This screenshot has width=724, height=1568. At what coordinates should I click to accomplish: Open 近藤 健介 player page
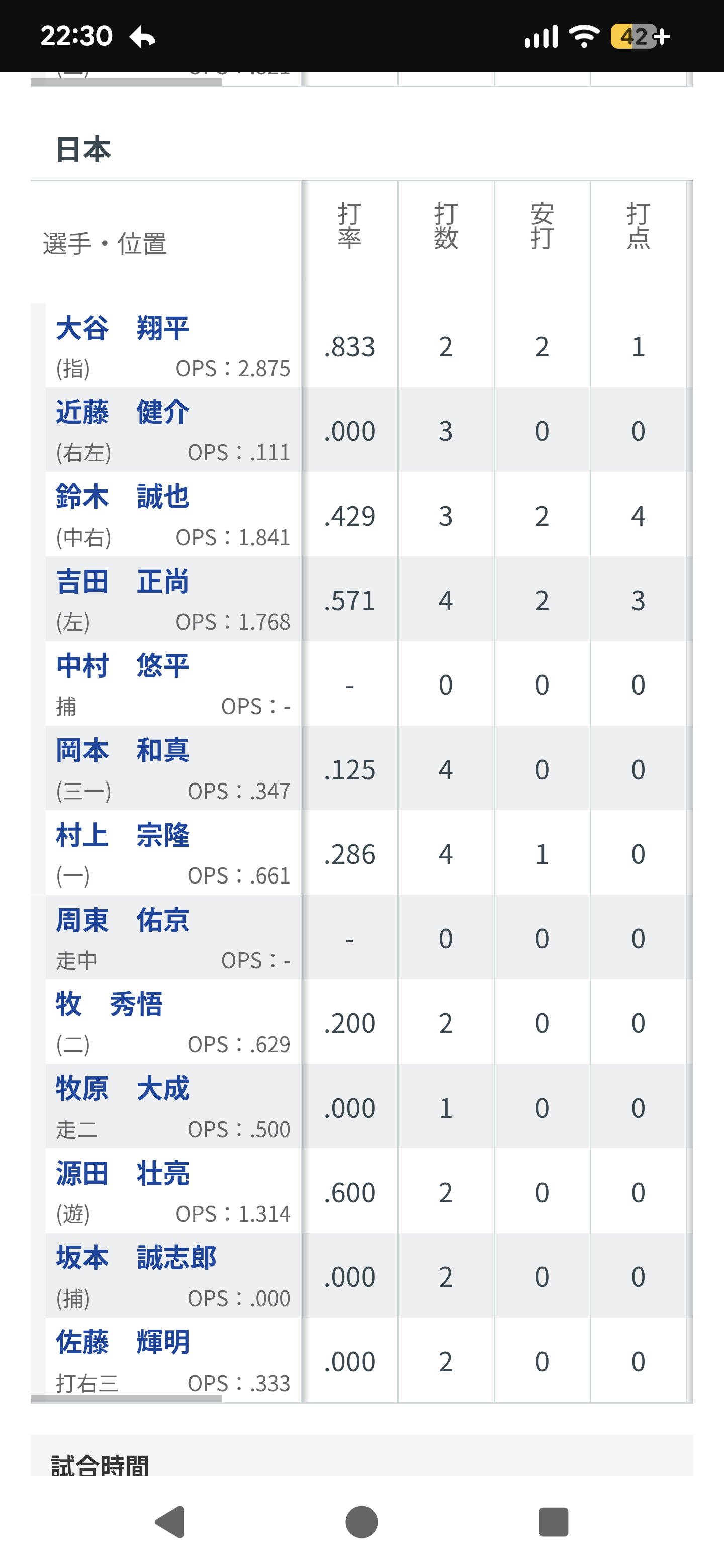122,412
